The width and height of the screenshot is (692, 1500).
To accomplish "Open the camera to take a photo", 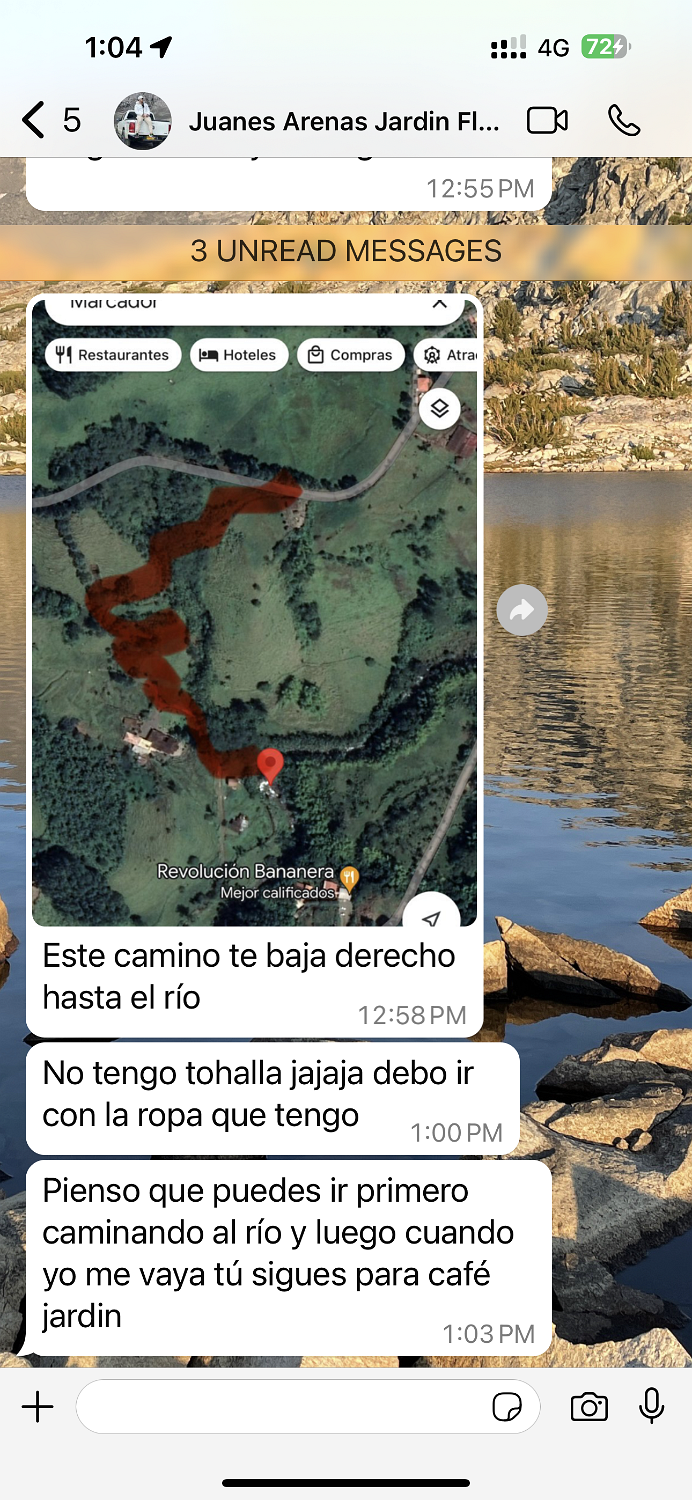I will pyautogui.click(x=589, y=1407).
